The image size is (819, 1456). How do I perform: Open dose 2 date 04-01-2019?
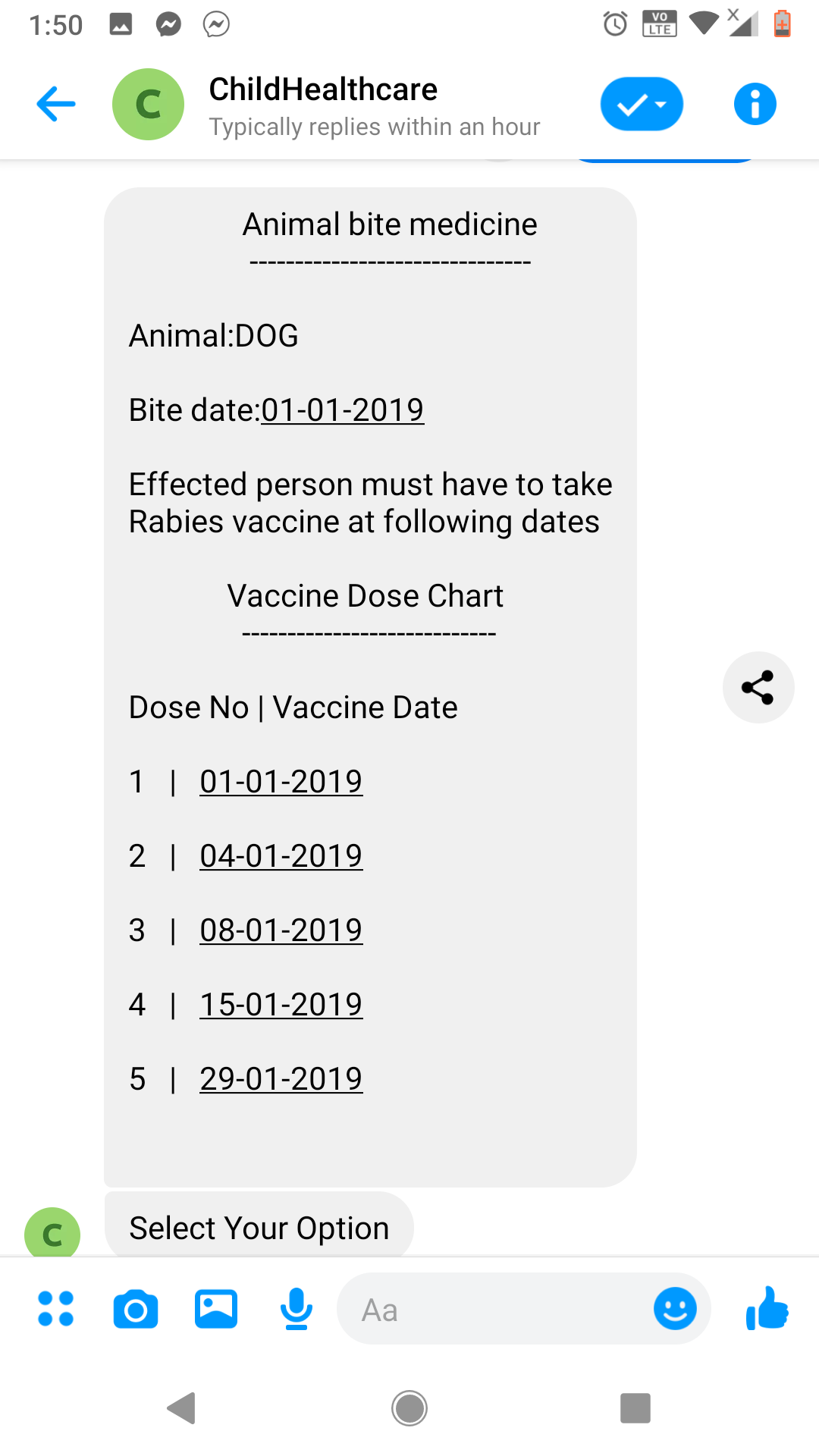[x=281, y=856]
